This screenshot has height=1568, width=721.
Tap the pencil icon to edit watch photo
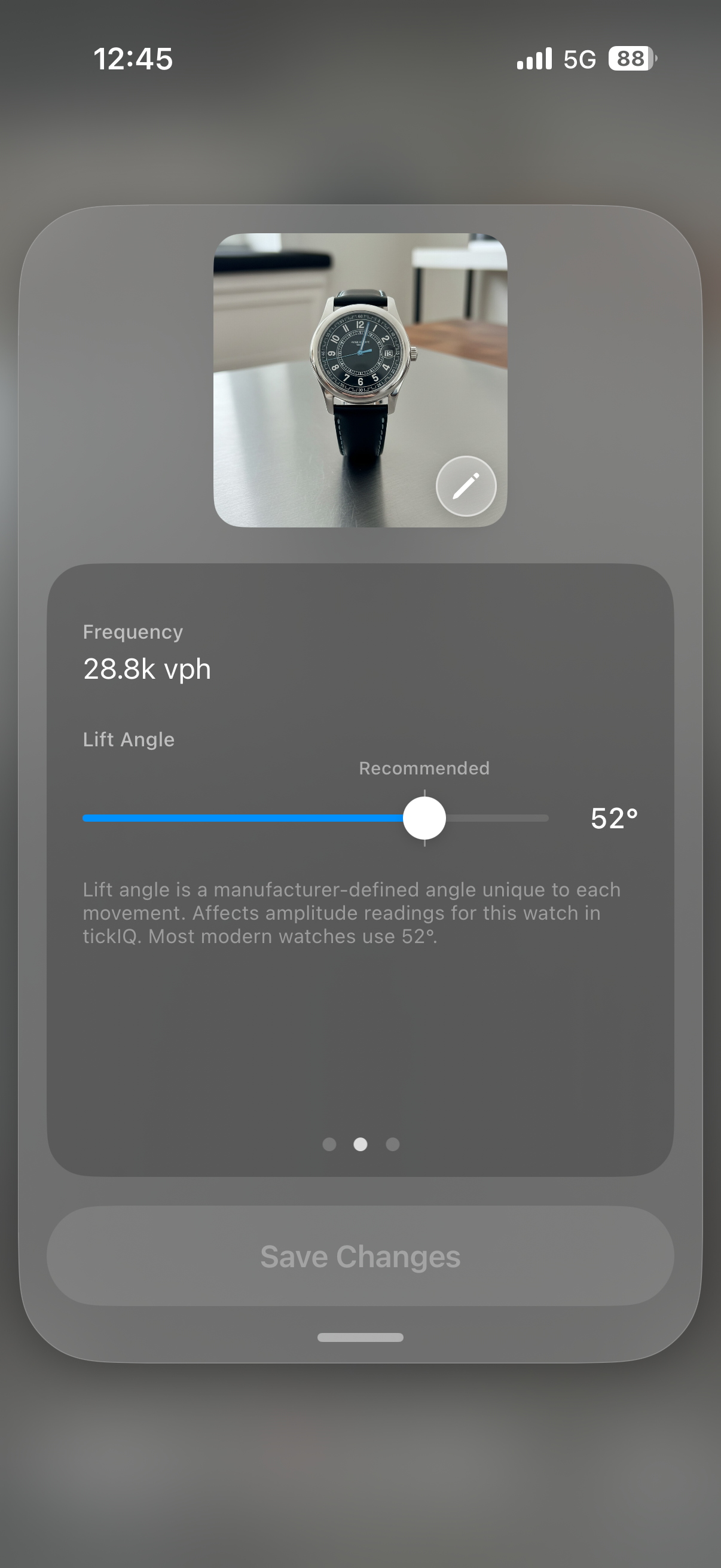466,486
